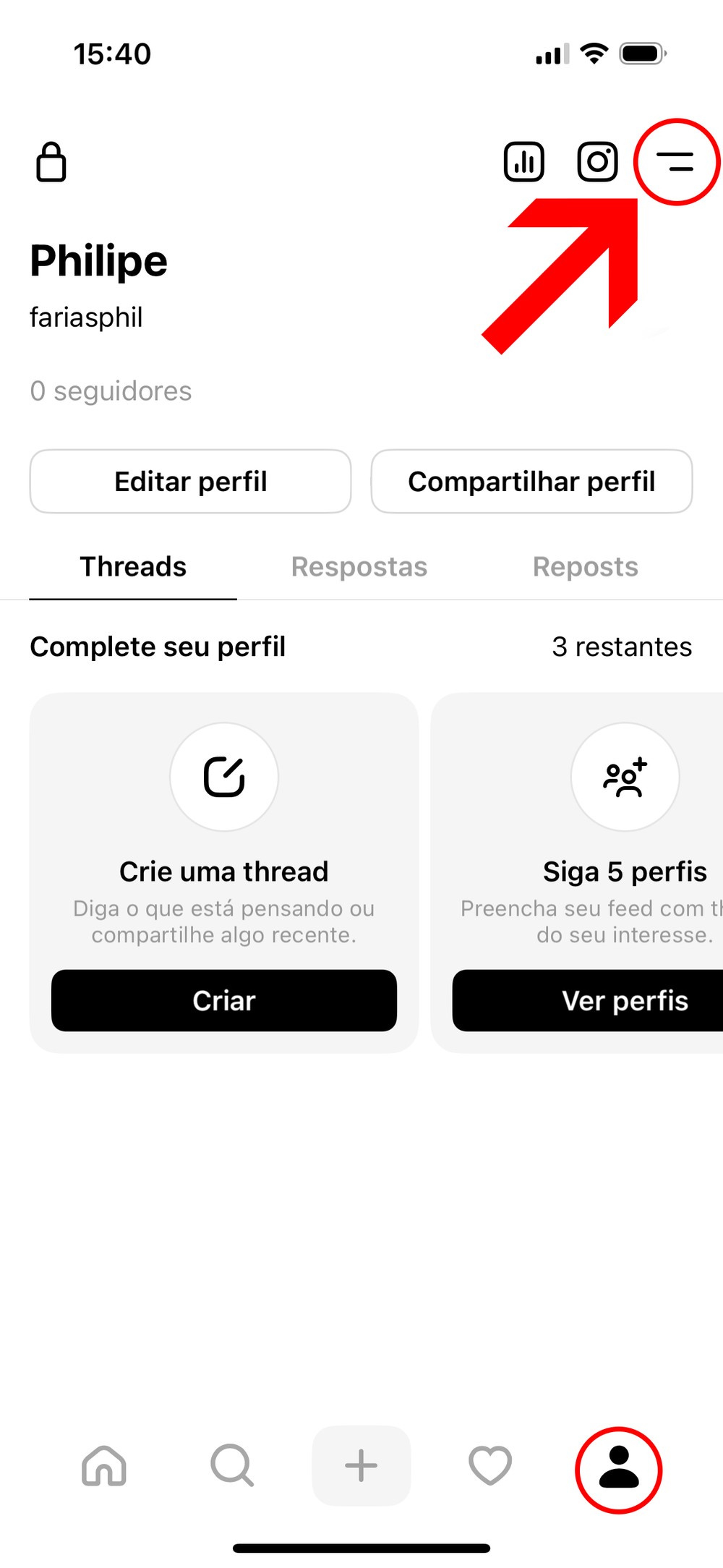
Task: Switch to the Respostas tab
Action: pos(359,567)
